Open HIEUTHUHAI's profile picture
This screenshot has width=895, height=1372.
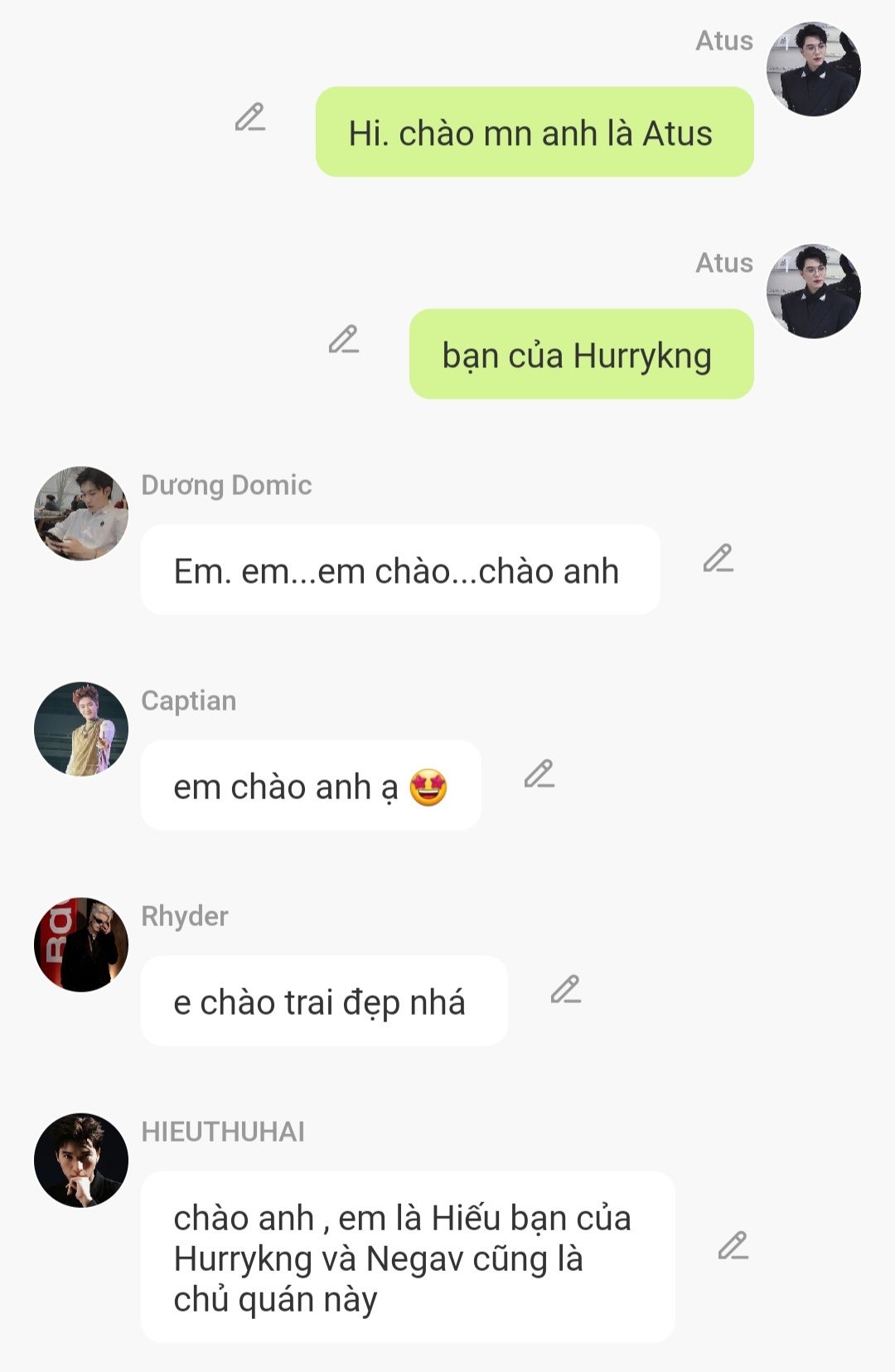click(81, 1161)
